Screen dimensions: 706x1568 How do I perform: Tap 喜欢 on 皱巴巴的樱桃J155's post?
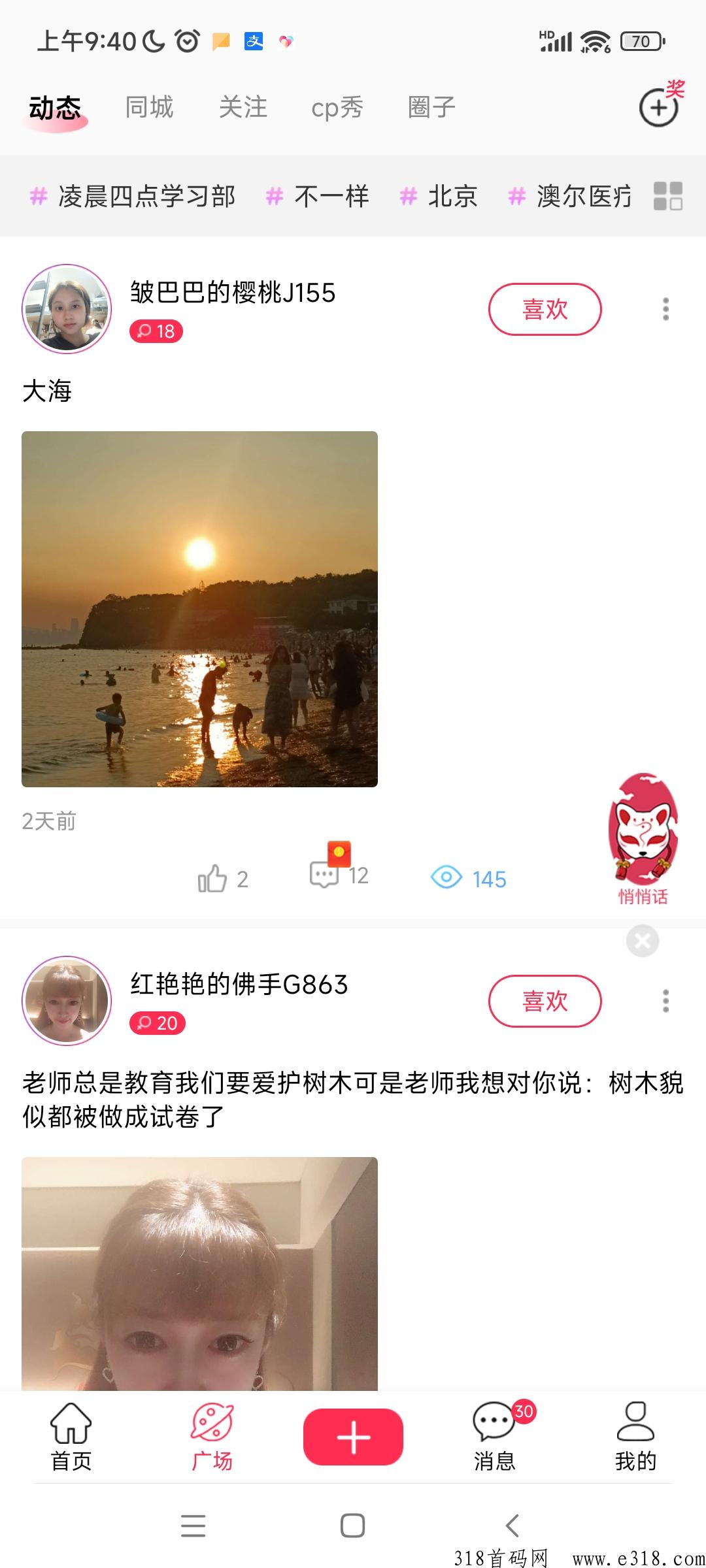click(x=545, y=309)
